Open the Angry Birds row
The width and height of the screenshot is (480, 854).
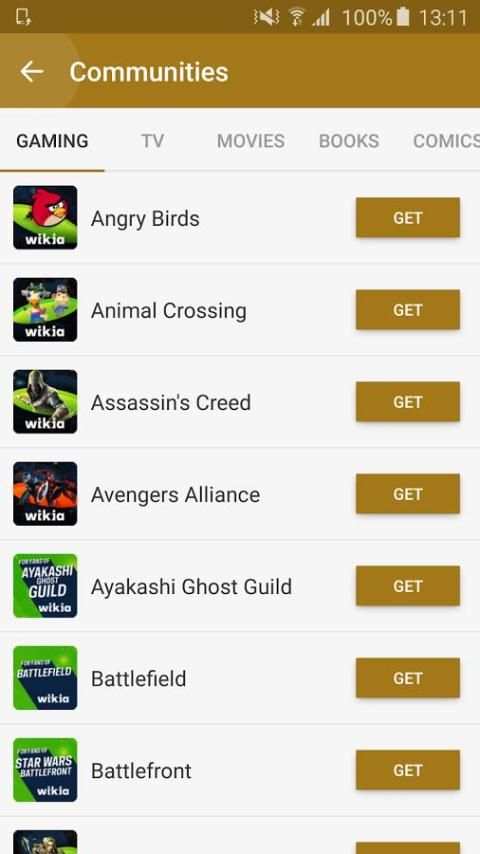240,218
